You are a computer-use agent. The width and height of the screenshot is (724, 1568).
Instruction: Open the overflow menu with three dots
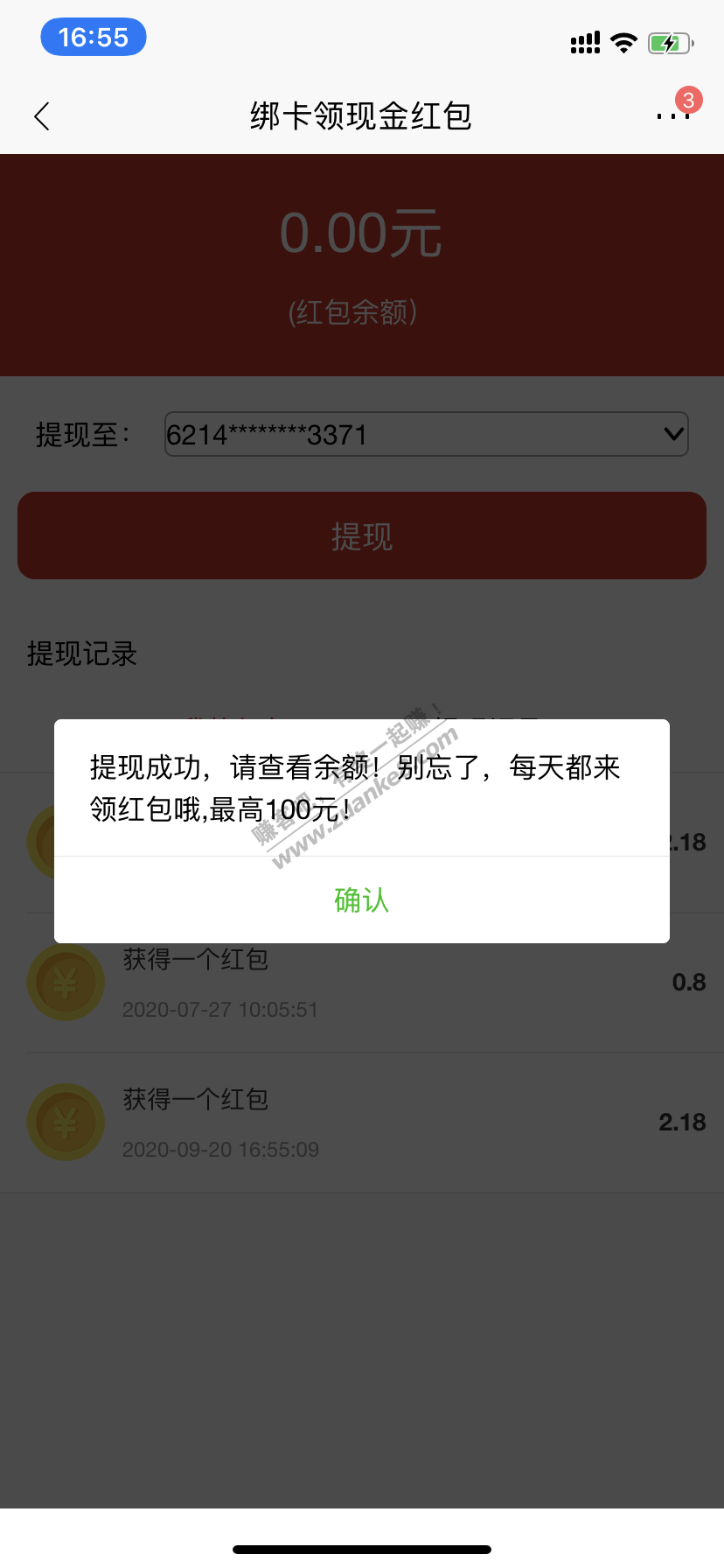click(x=672, y=115)
